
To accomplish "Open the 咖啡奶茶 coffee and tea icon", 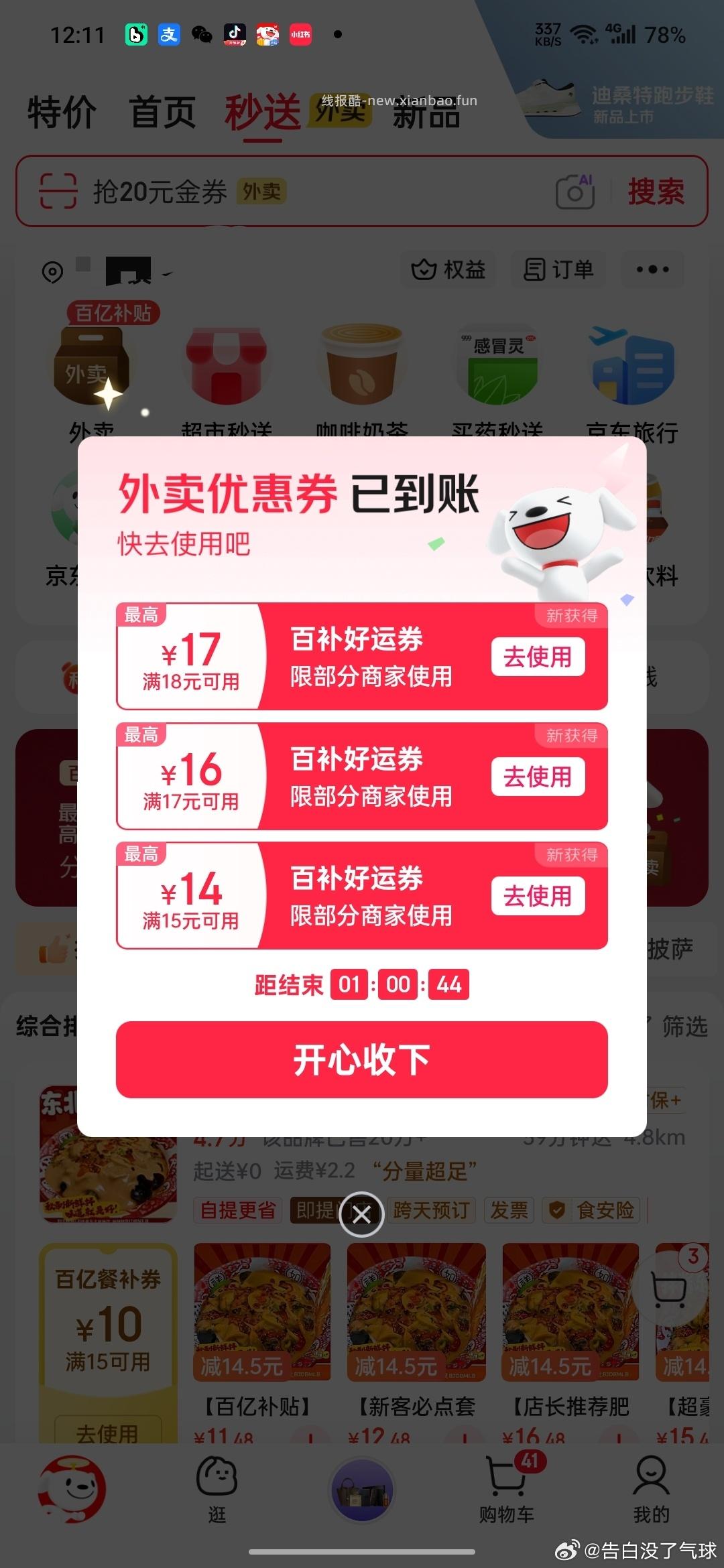I will tap(362, 365).
